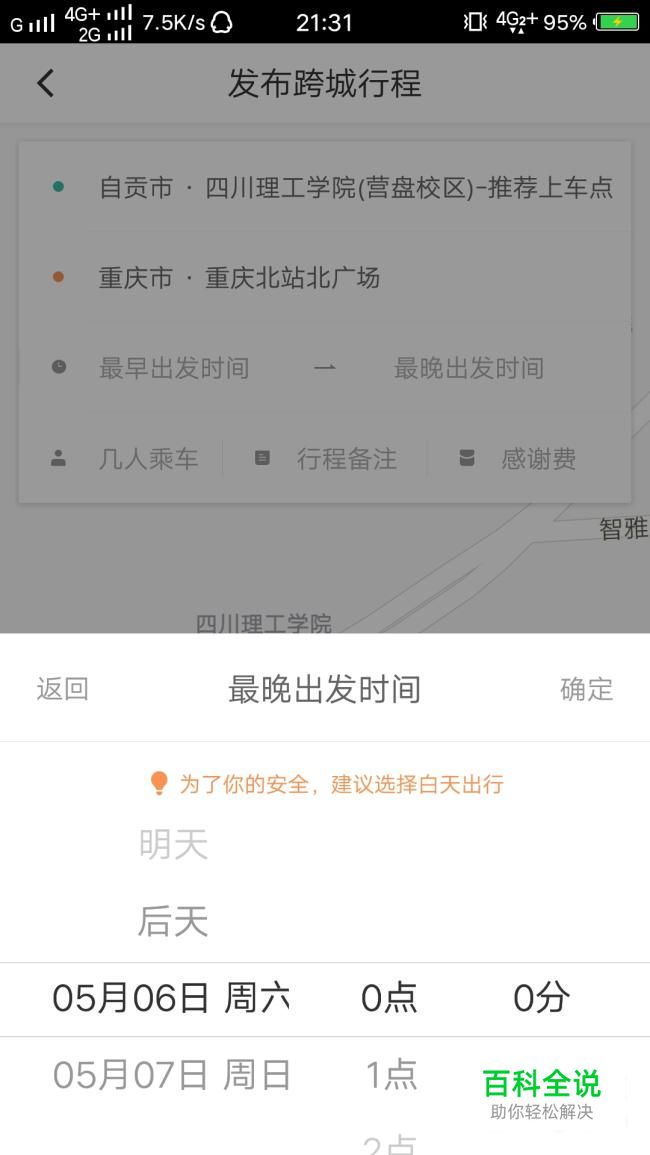This screenshot has width=650, height=1155.
Task: Tap 返回 in the time picker
Action: click(x=63, y=689)
